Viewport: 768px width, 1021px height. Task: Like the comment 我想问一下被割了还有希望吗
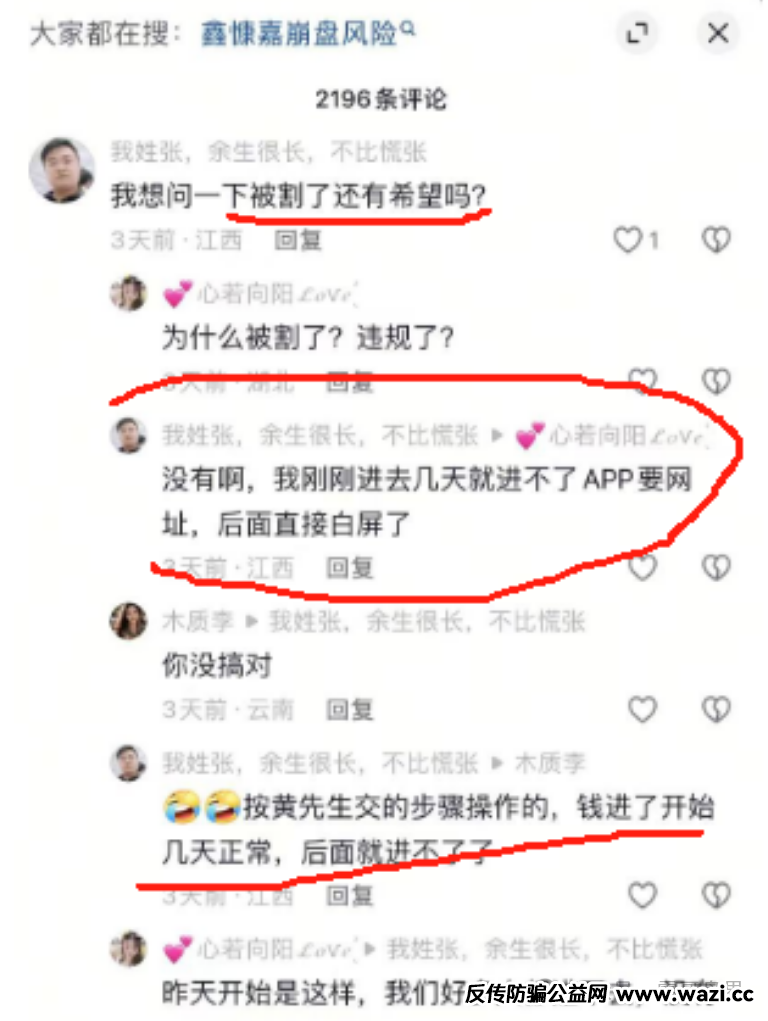[628, 240]
